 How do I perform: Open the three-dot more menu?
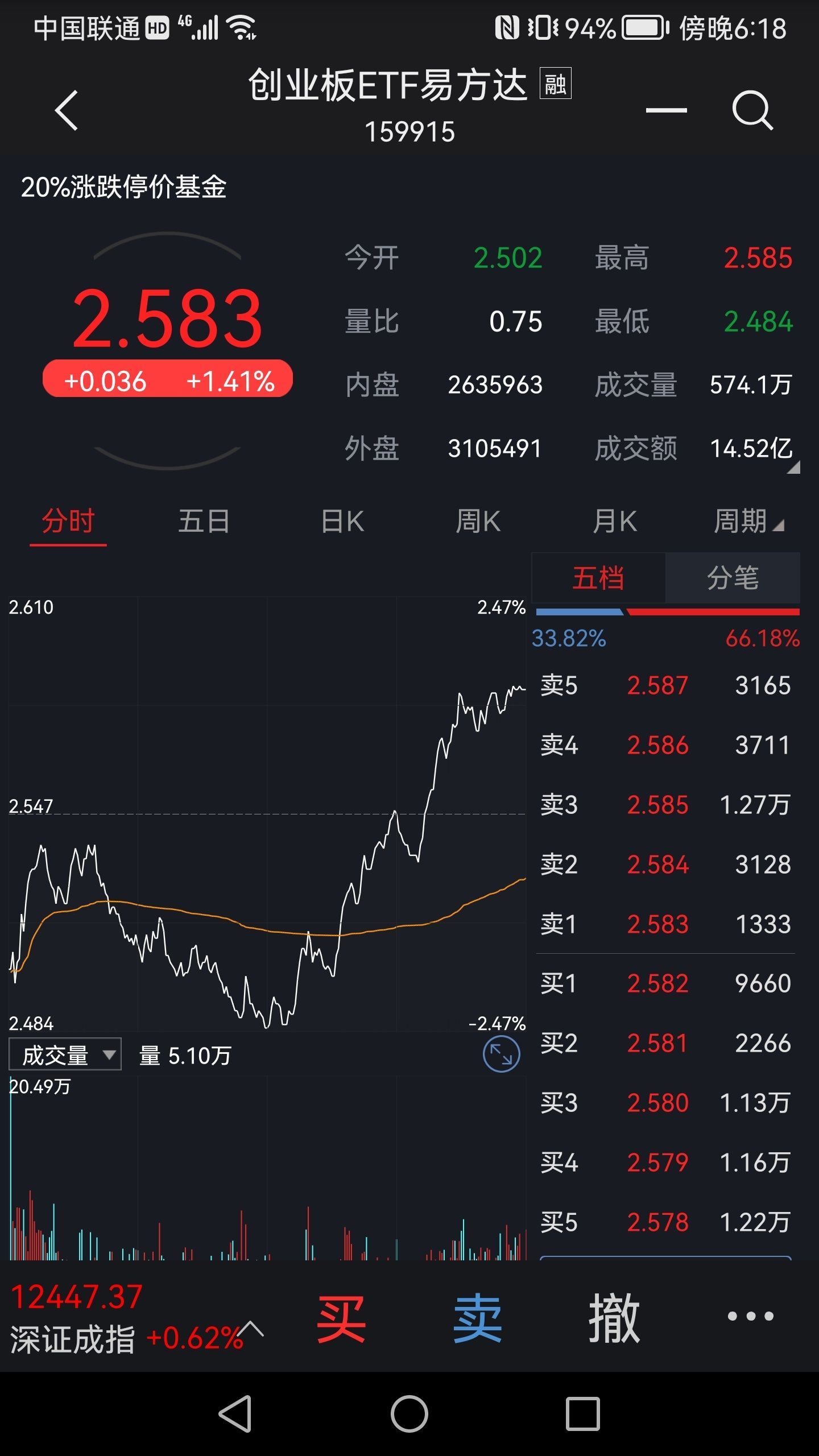[x=751, y=1316]
